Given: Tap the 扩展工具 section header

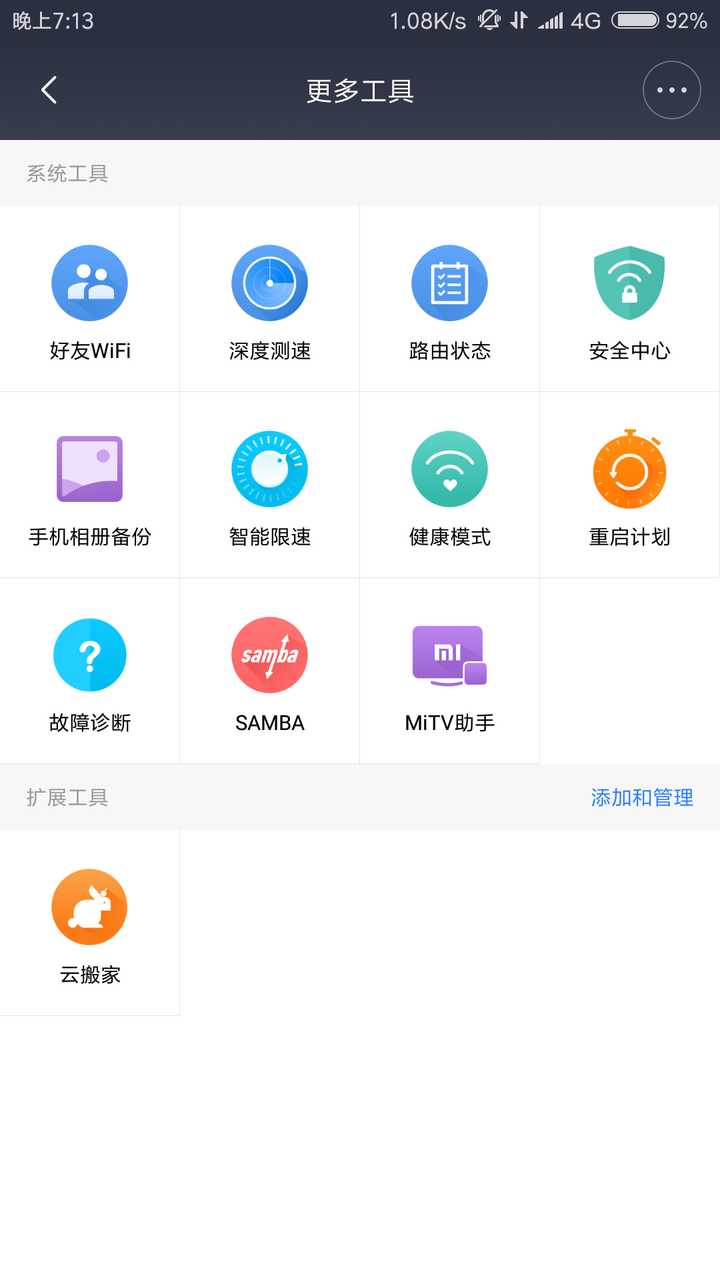Looking at the screenshot, I should pos(67,797).
